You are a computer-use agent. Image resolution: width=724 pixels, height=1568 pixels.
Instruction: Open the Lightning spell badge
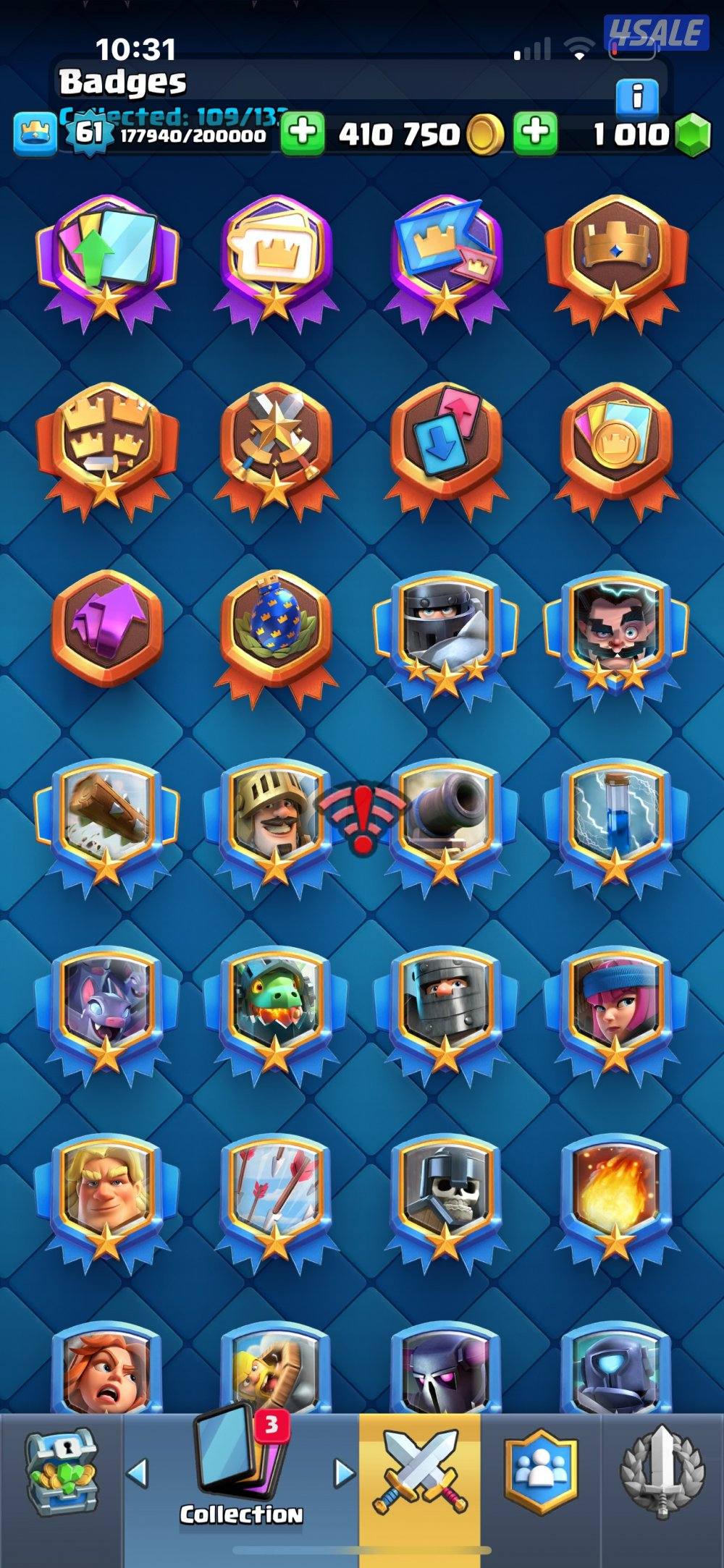point(615,816)
